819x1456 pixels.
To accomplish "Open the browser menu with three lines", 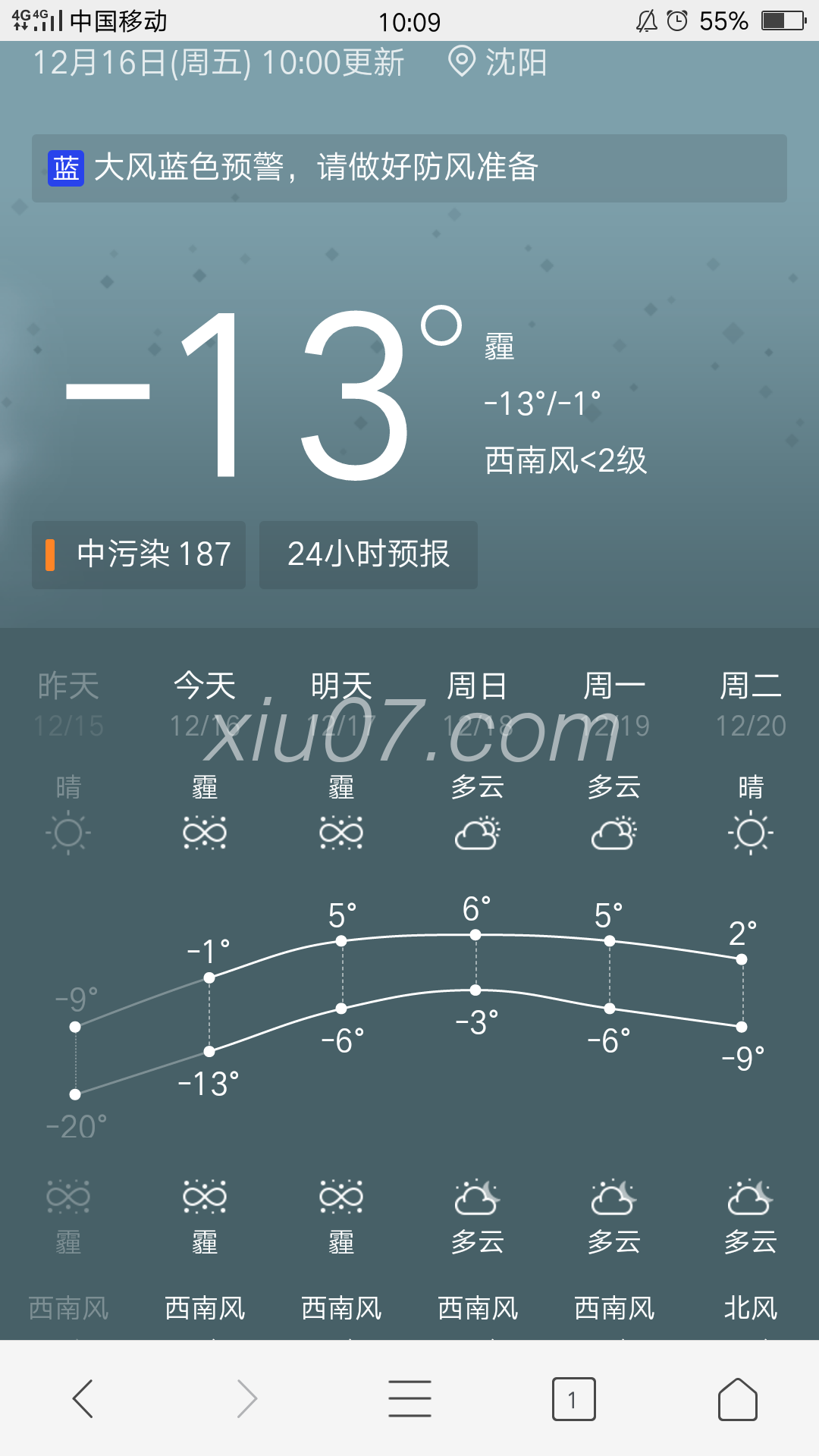I will (409, 1398).
